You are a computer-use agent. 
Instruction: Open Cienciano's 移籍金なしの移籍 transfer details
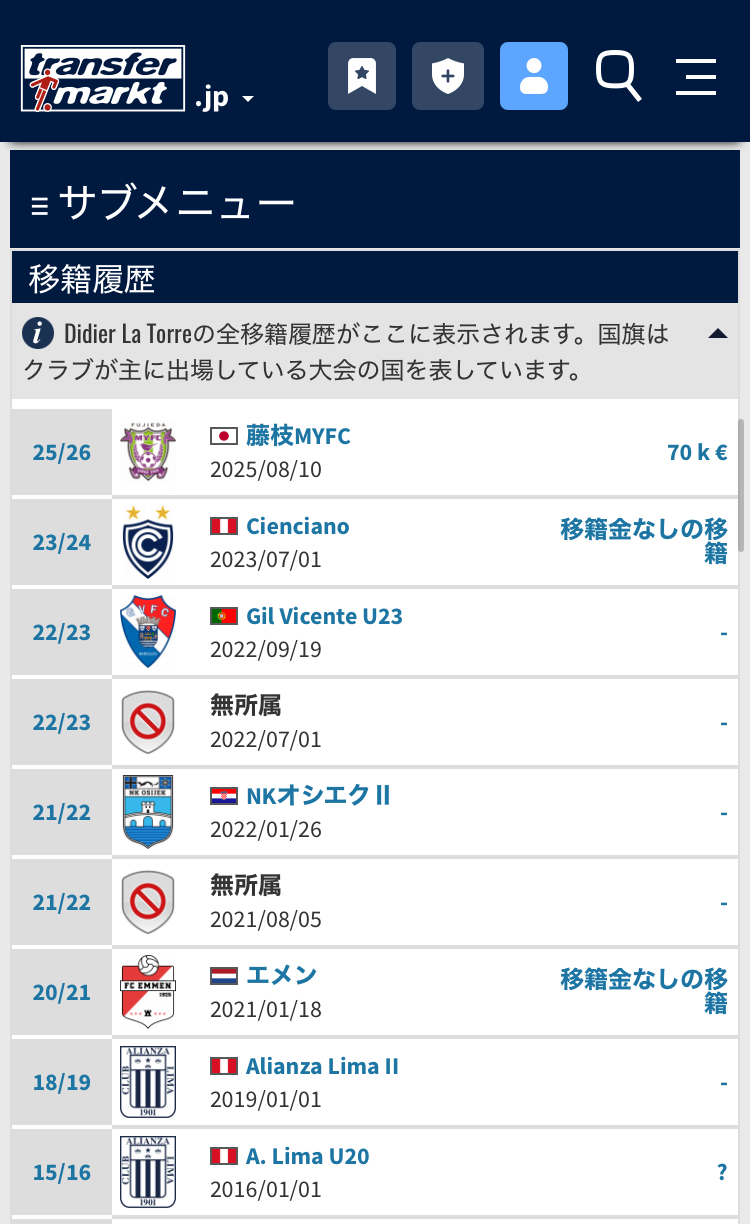(644, 541)
